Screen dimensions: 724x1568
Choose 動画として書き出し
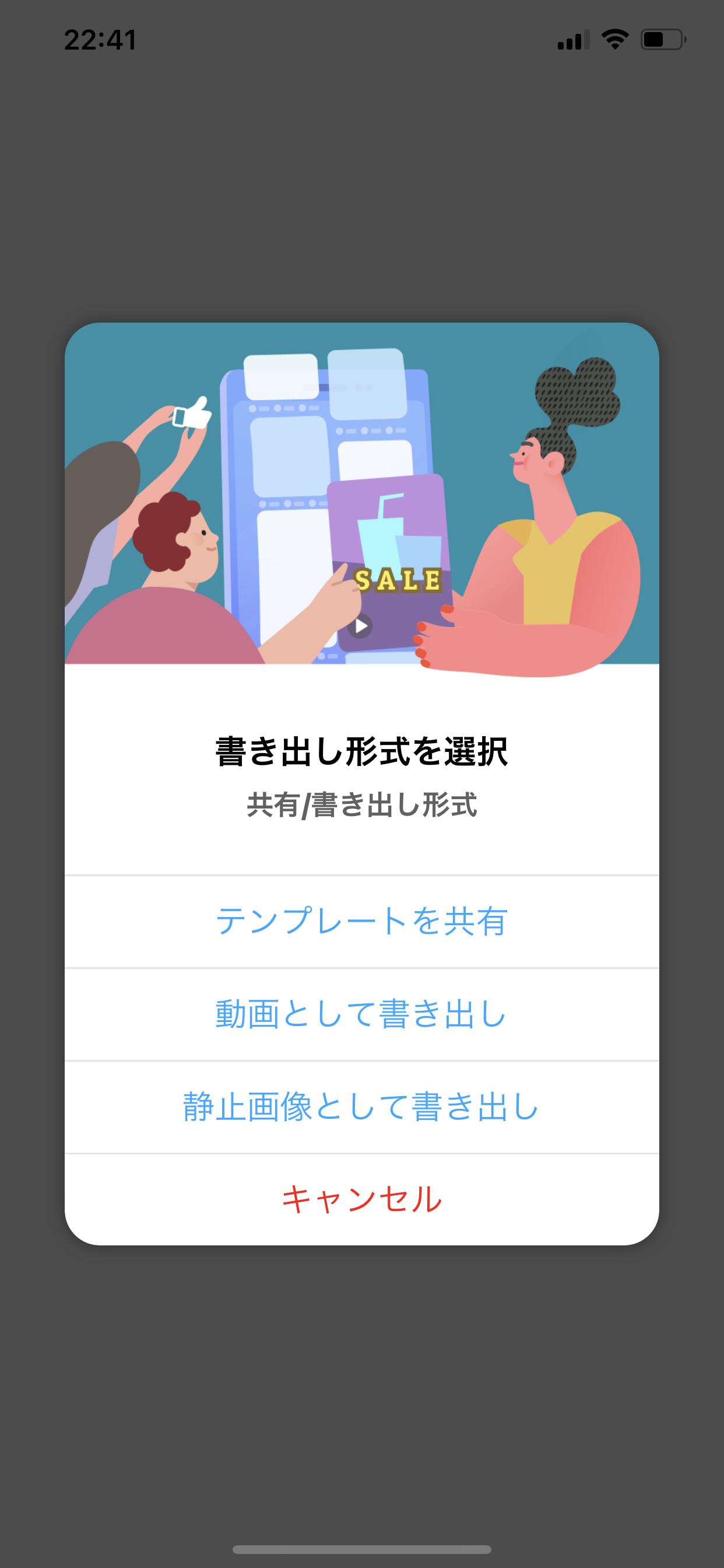tap(361, 1014)
